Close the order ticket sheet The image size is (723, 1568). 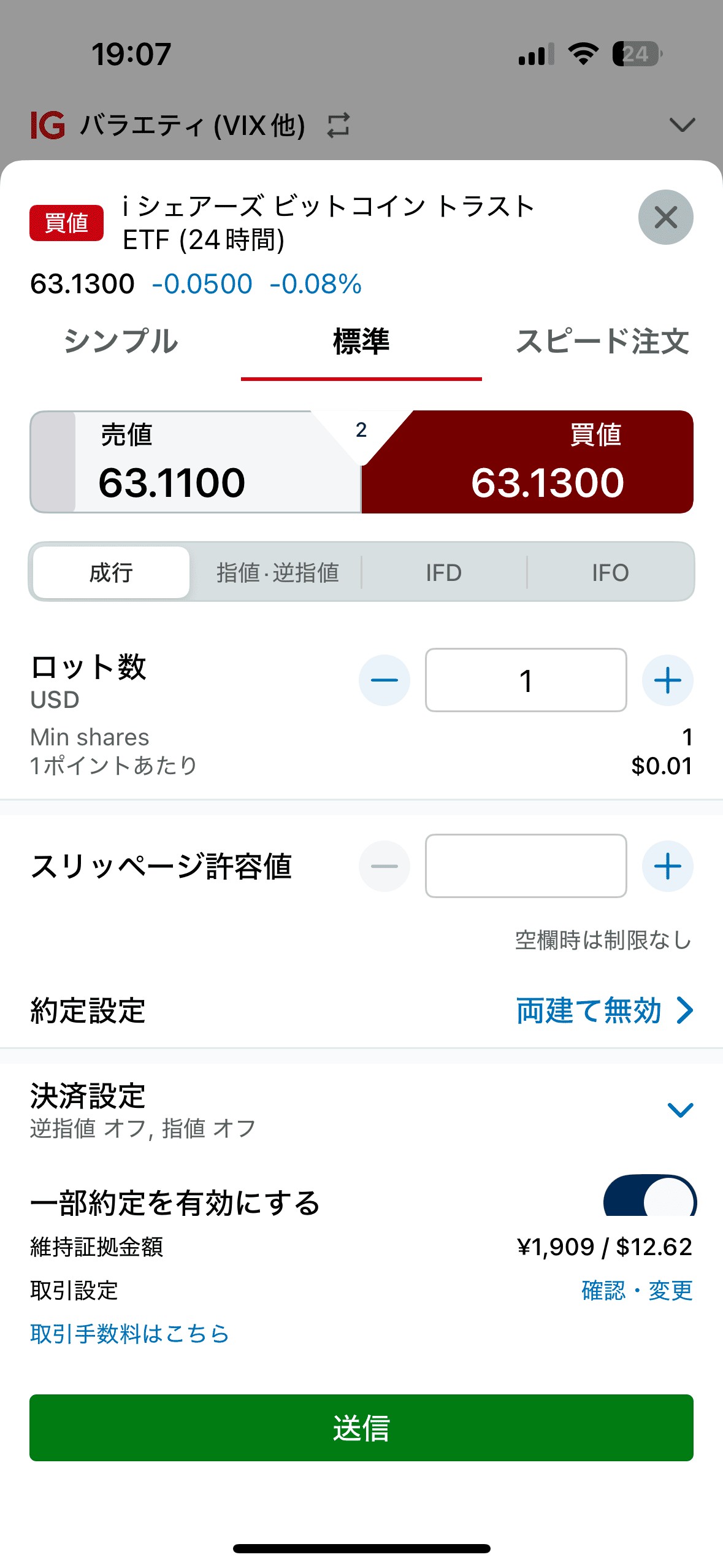click(665, 217)
